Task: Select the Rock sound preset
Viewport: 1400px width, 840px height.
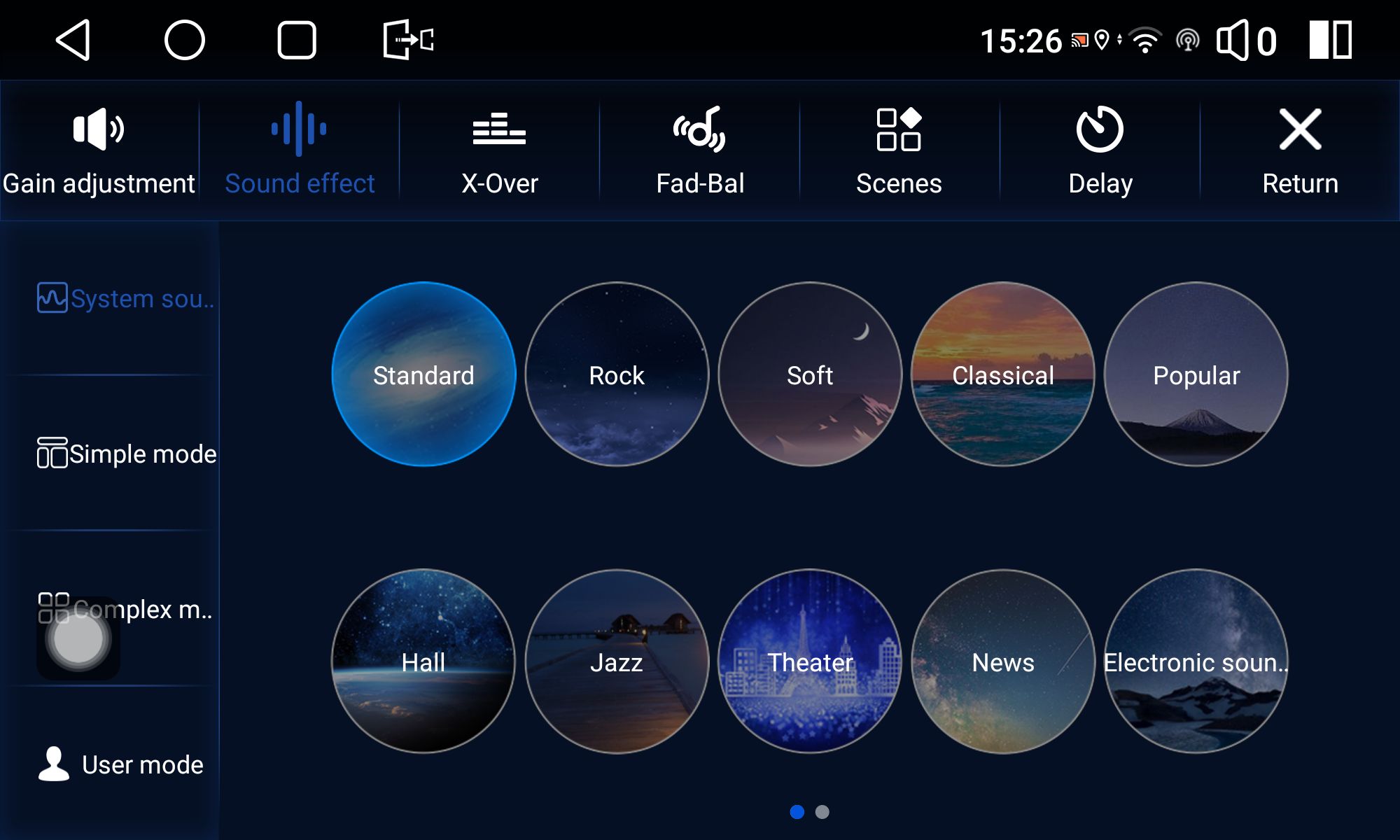Action: [x=617, y=374]
